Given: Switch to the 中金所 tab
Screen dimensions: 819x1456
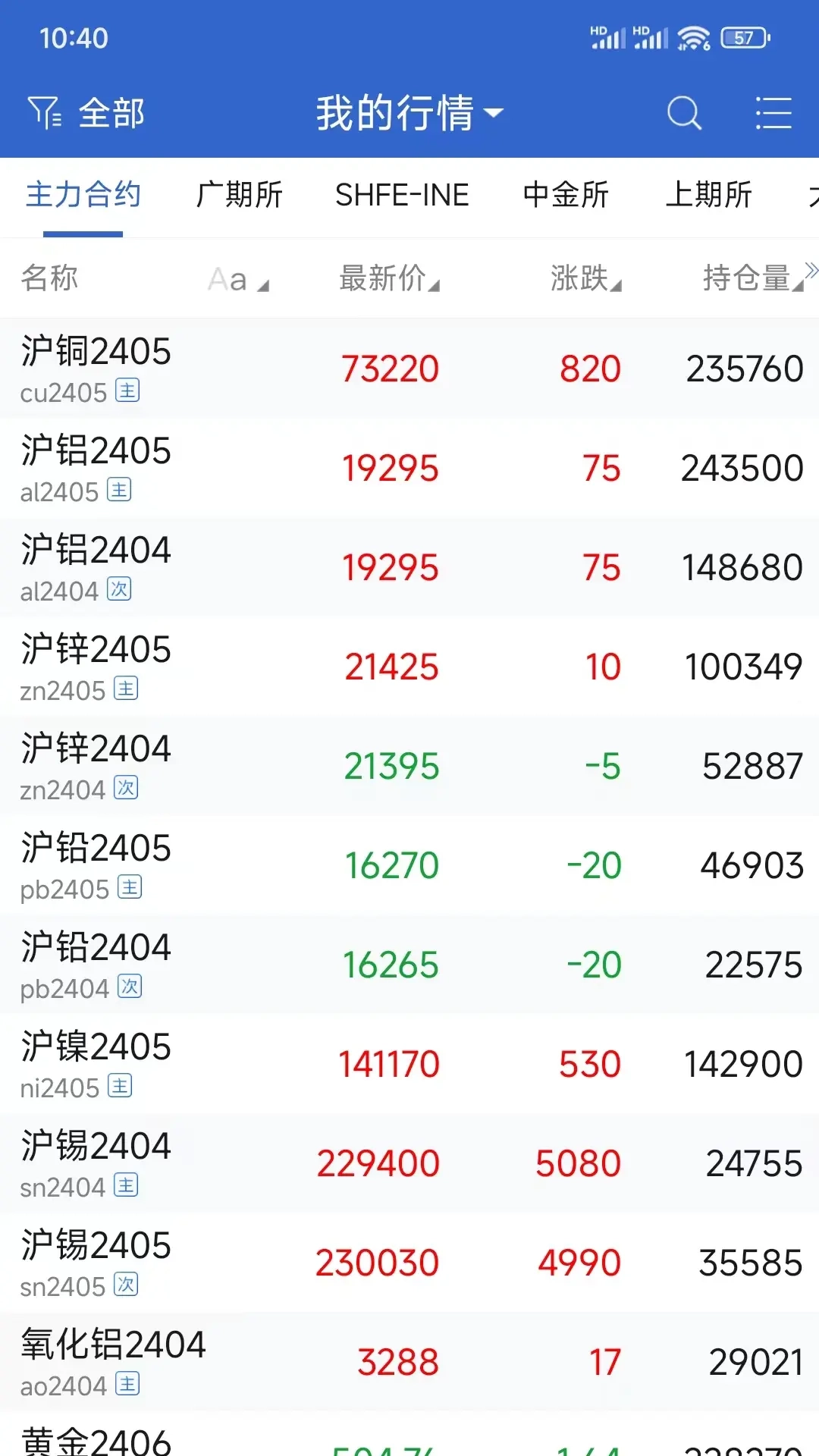Looking at the screenshot, I should (x=565, y=196).
